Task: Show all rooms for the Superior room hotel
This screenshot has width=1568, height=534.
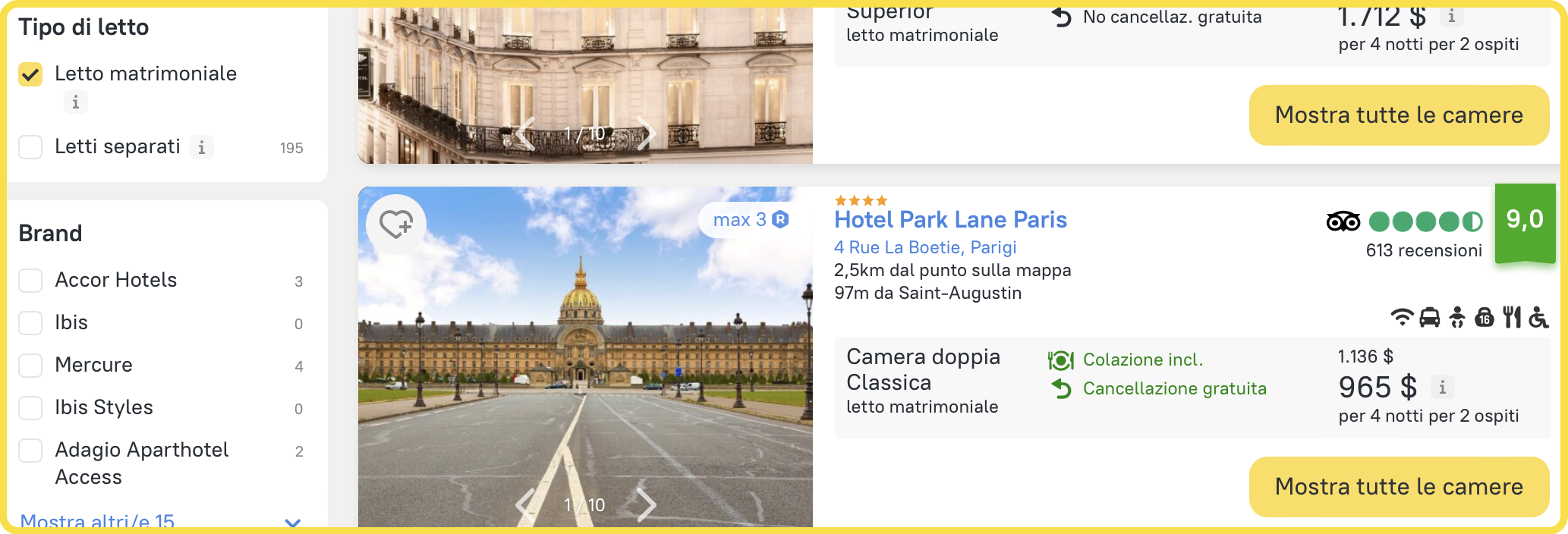Action: [x=1399, y=115]
